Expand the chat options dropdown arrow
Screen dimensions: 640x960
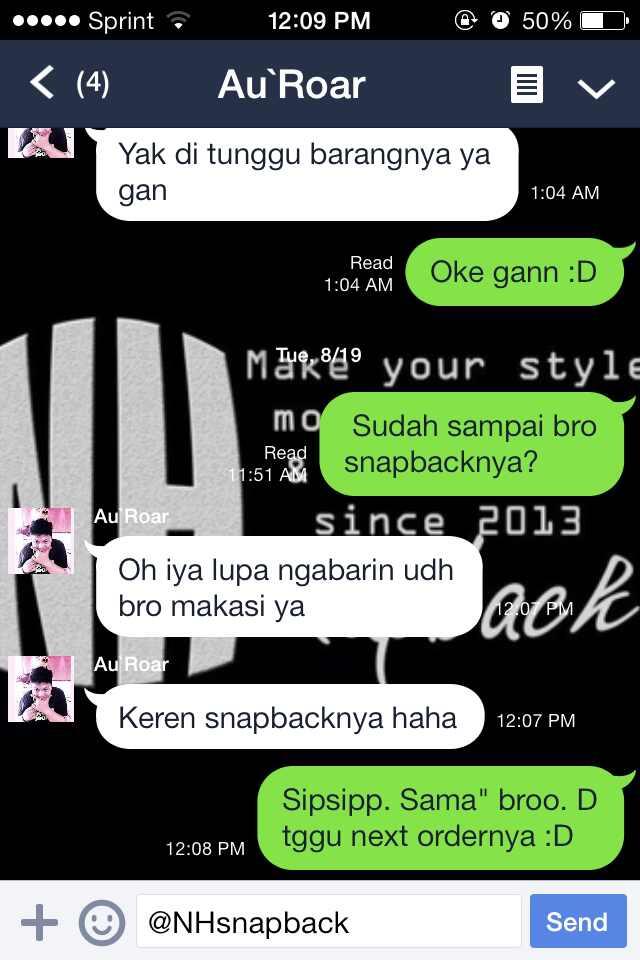[x=596, y=88]
